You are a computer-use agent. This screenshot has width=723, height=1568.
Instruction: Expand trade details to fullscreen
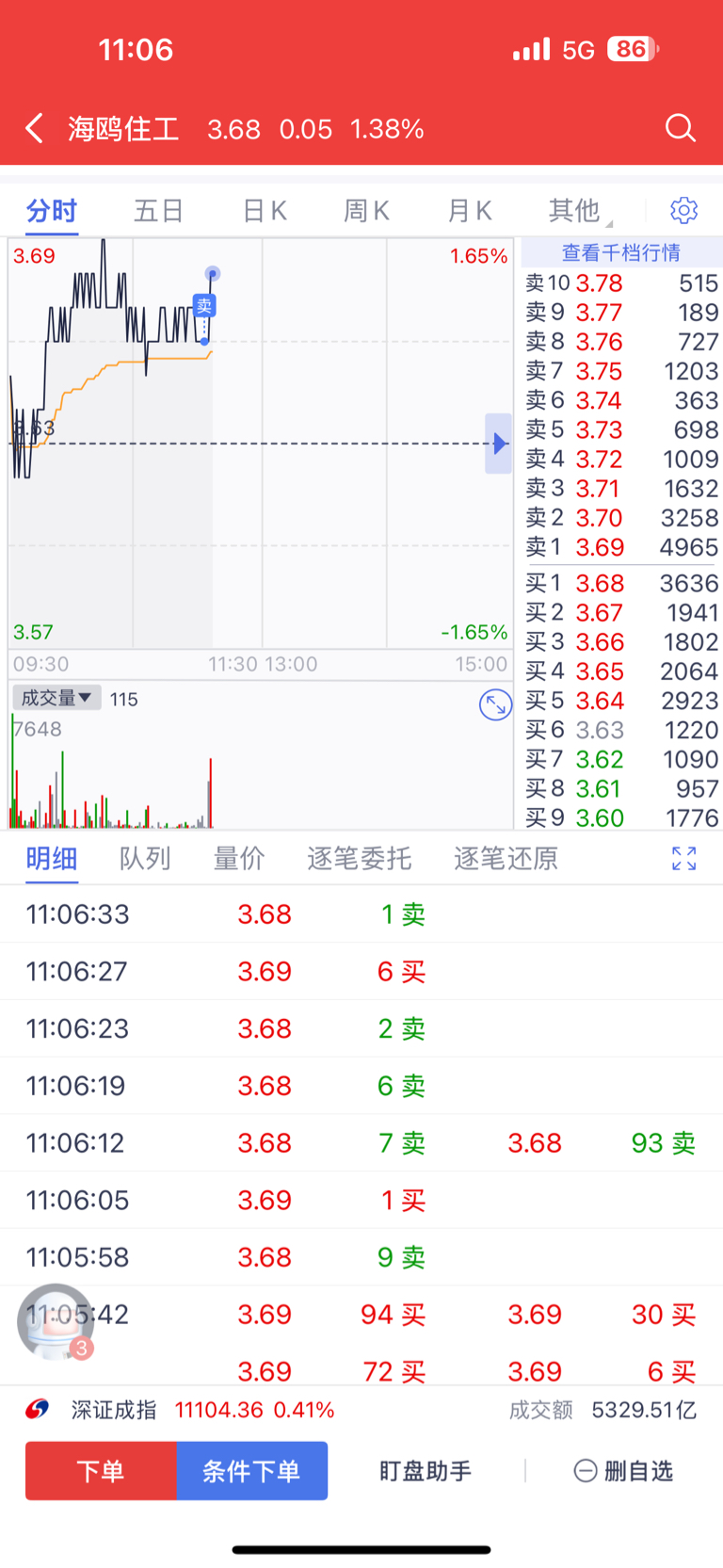pyautogui.click(x=684, y=858)
